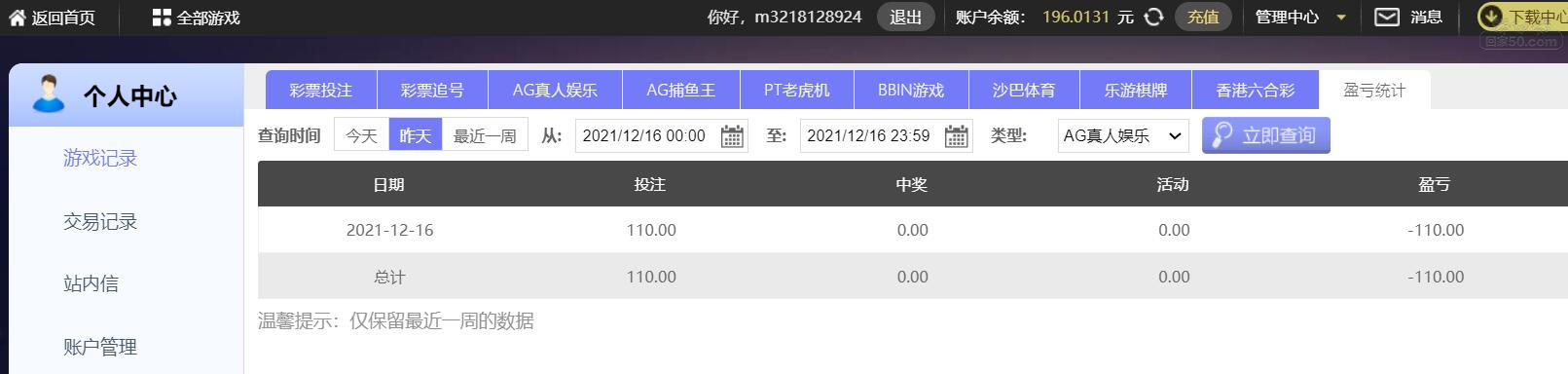1568x374 pixels.
Task: Switch to the 沙巴体育 tab
Action: tap(1024, 90)
